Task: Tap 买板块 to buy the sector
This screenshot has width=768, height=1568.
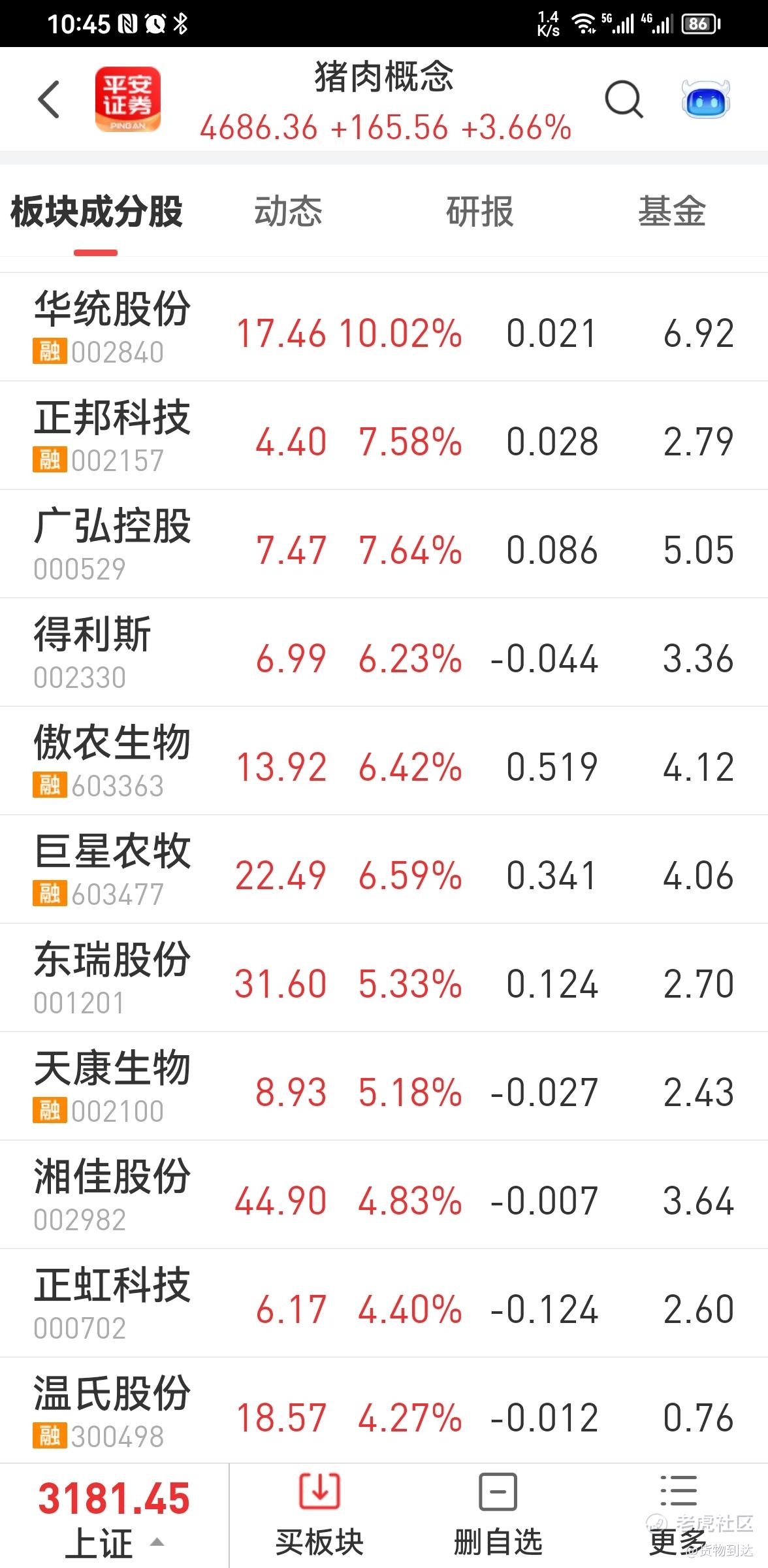Action: 319,1516
